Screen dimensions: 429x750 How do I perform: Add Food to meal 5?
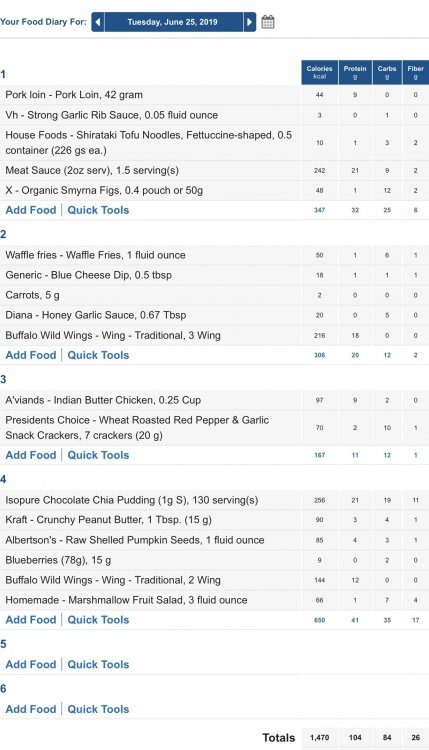(x=31, y=664)
